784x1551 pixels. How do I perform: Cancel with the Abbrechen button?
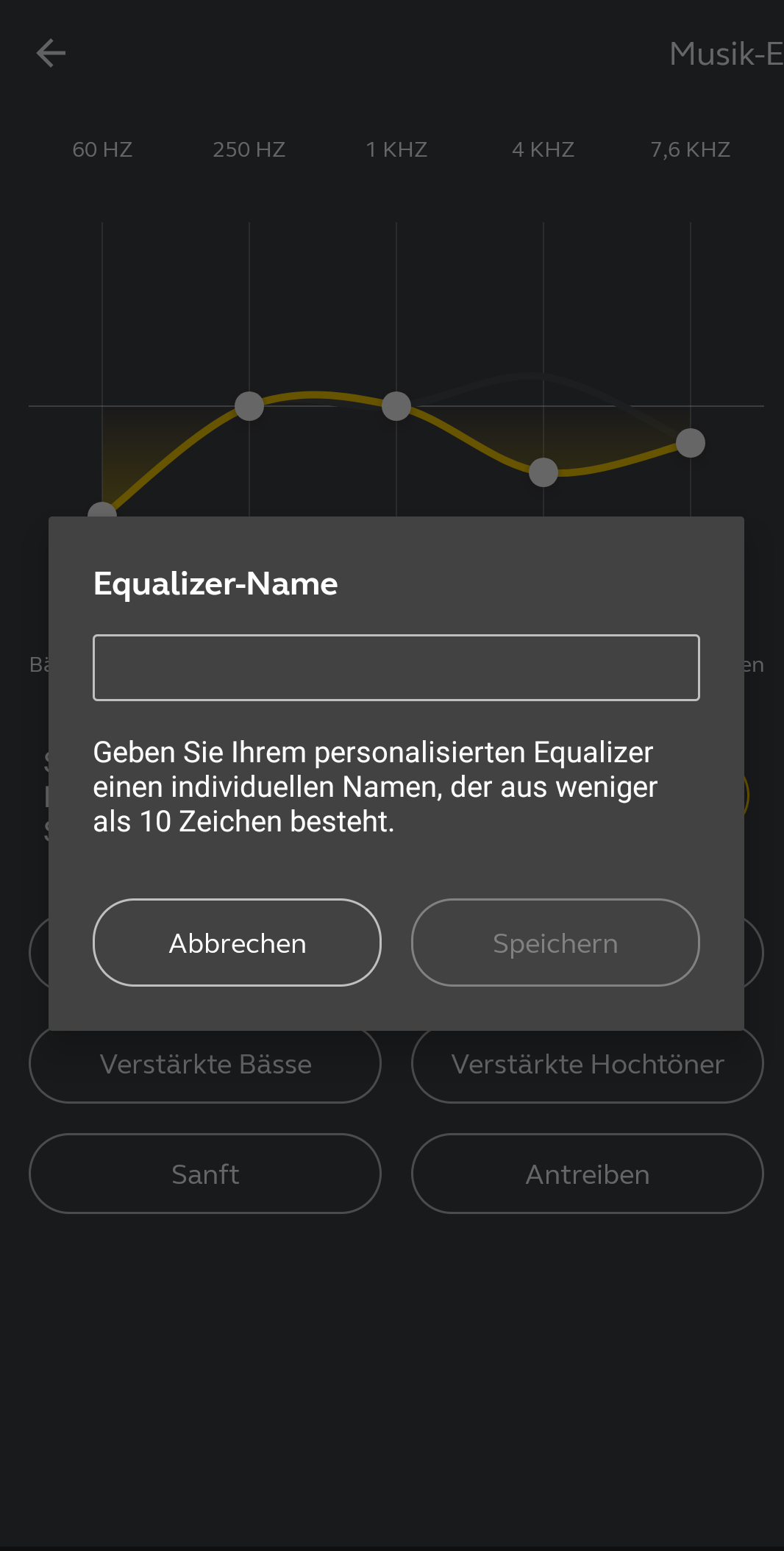pos(237,943)
